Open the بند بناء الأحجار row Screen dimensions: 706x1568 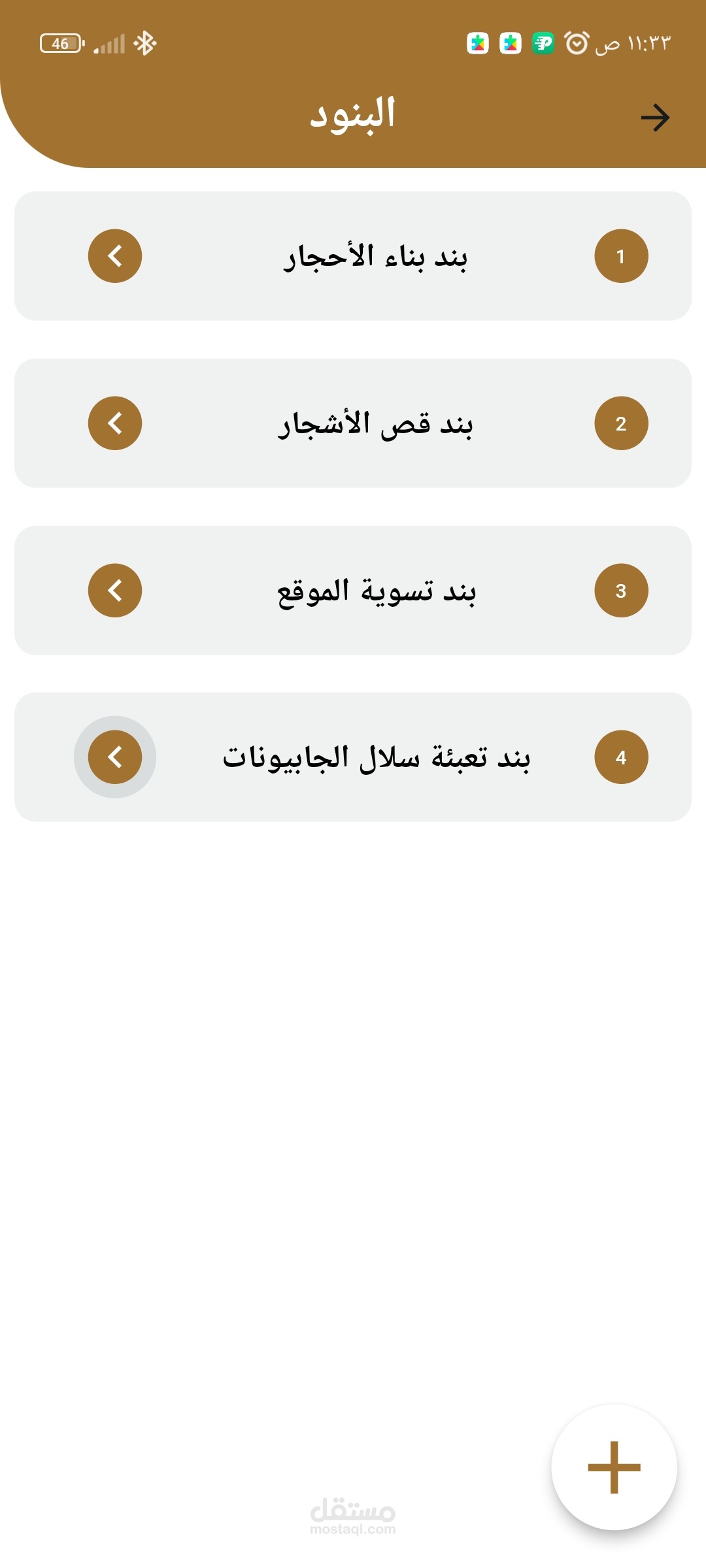(x=353, y=256)
